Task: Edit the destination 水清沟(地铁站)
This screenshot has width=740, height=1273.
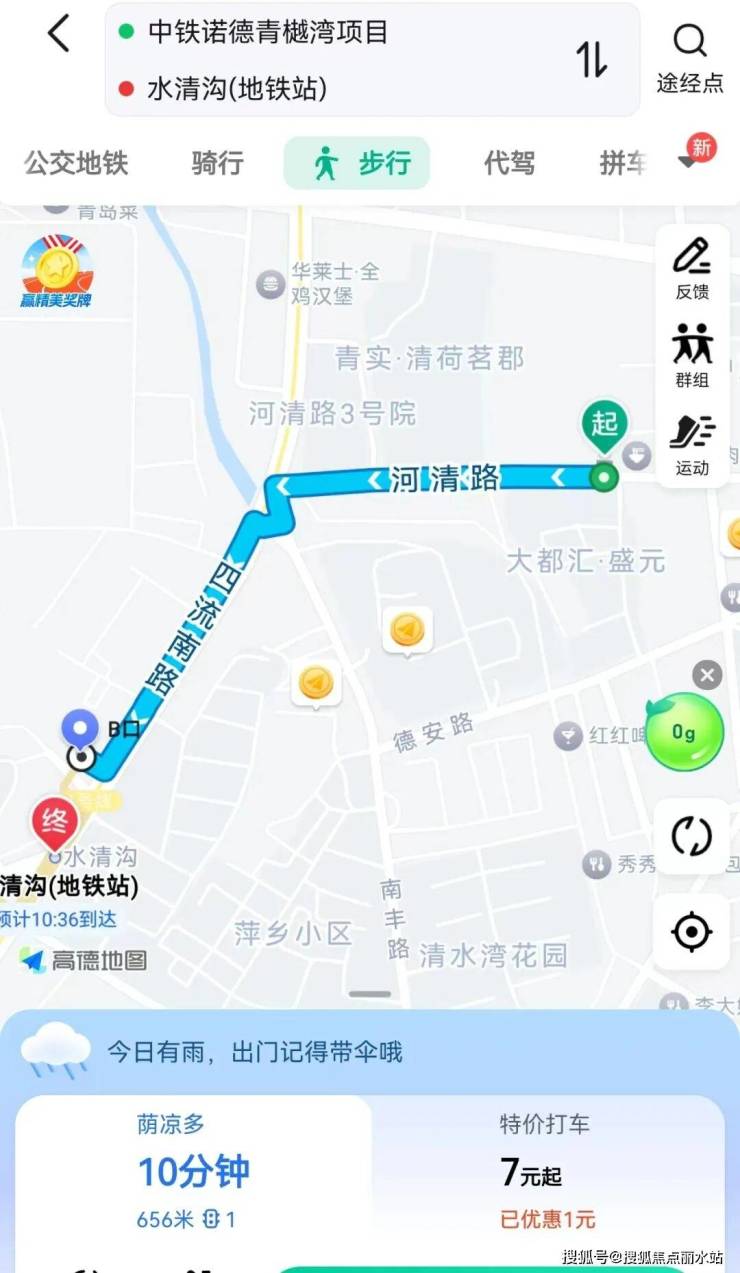Action: tap(236, 89)
